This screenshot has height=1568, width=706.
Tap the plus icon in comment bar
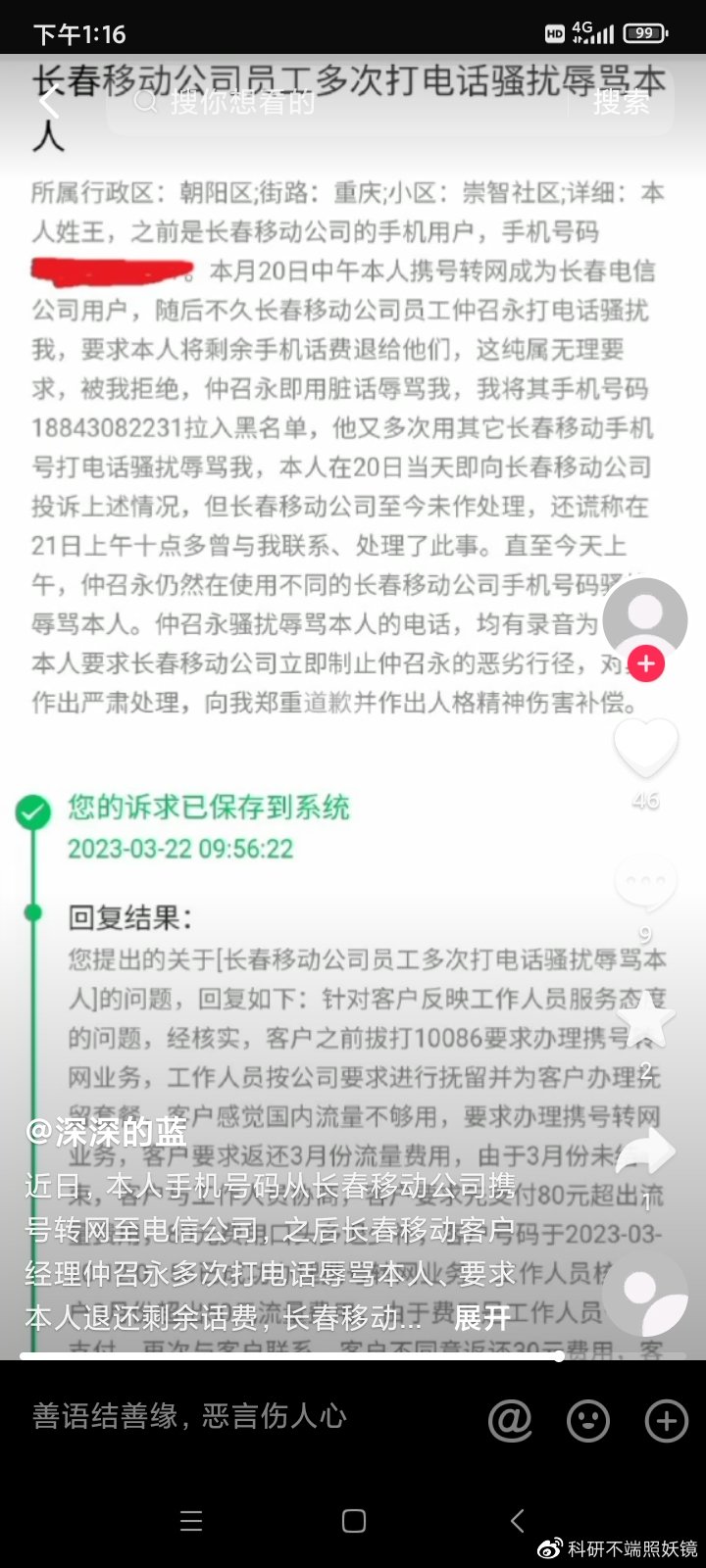[666, 1418]
